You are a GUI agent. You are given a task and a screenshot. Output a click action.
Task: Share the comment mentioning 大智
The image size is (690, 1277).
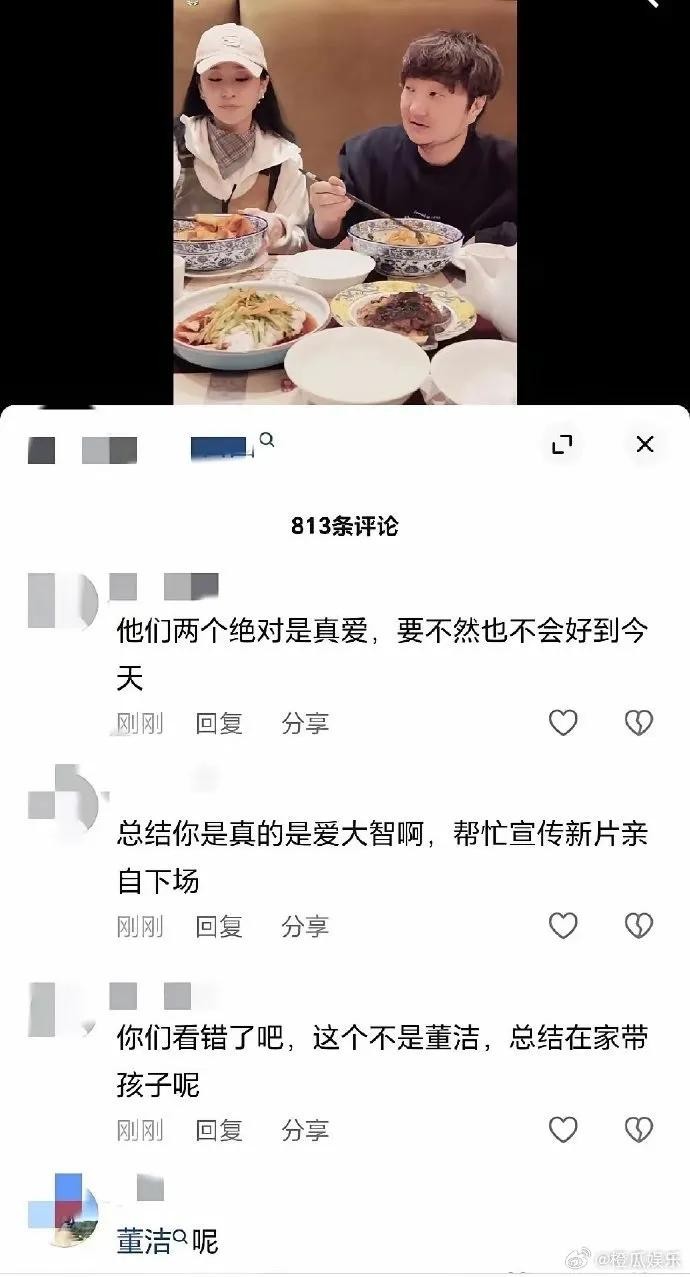305,927
